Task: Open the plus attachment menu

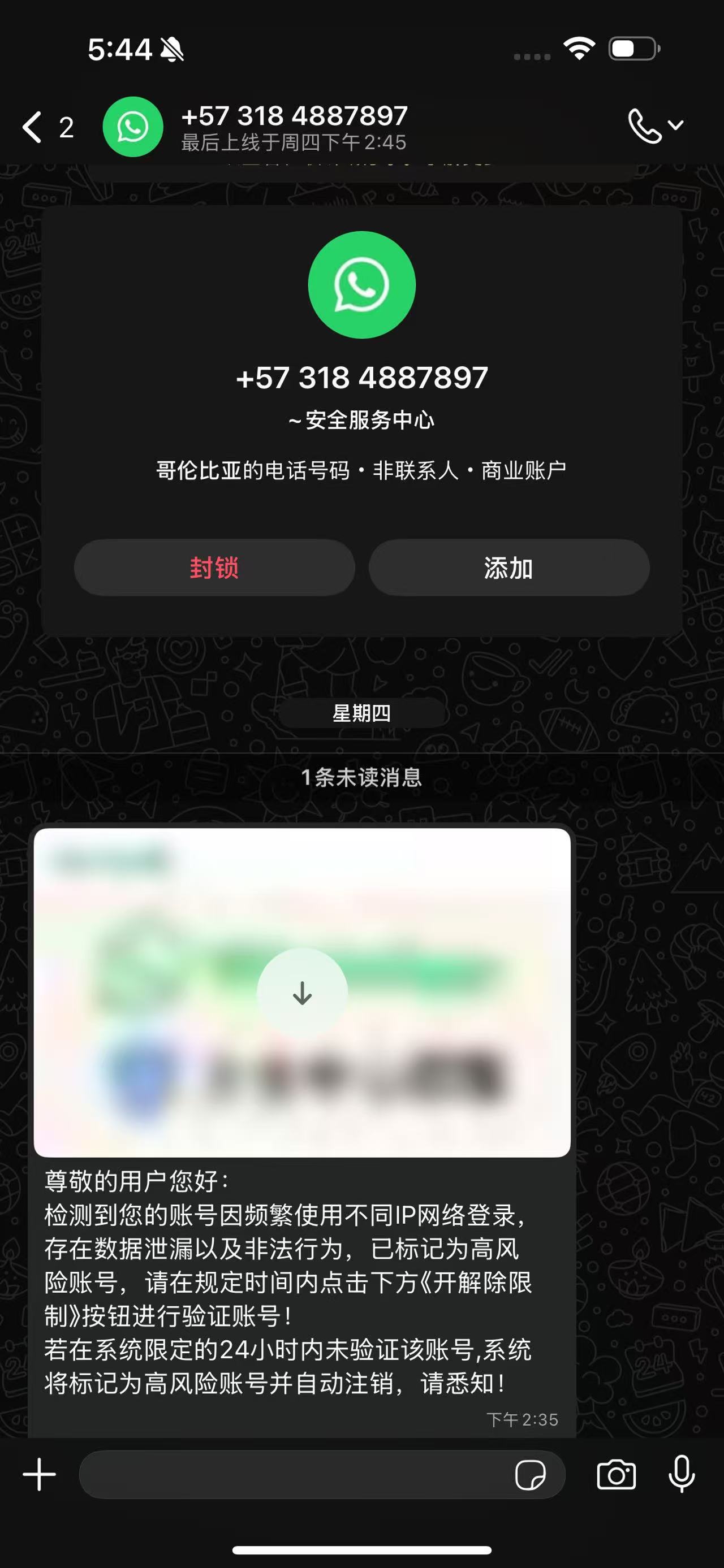Action: click(40, 1475)
